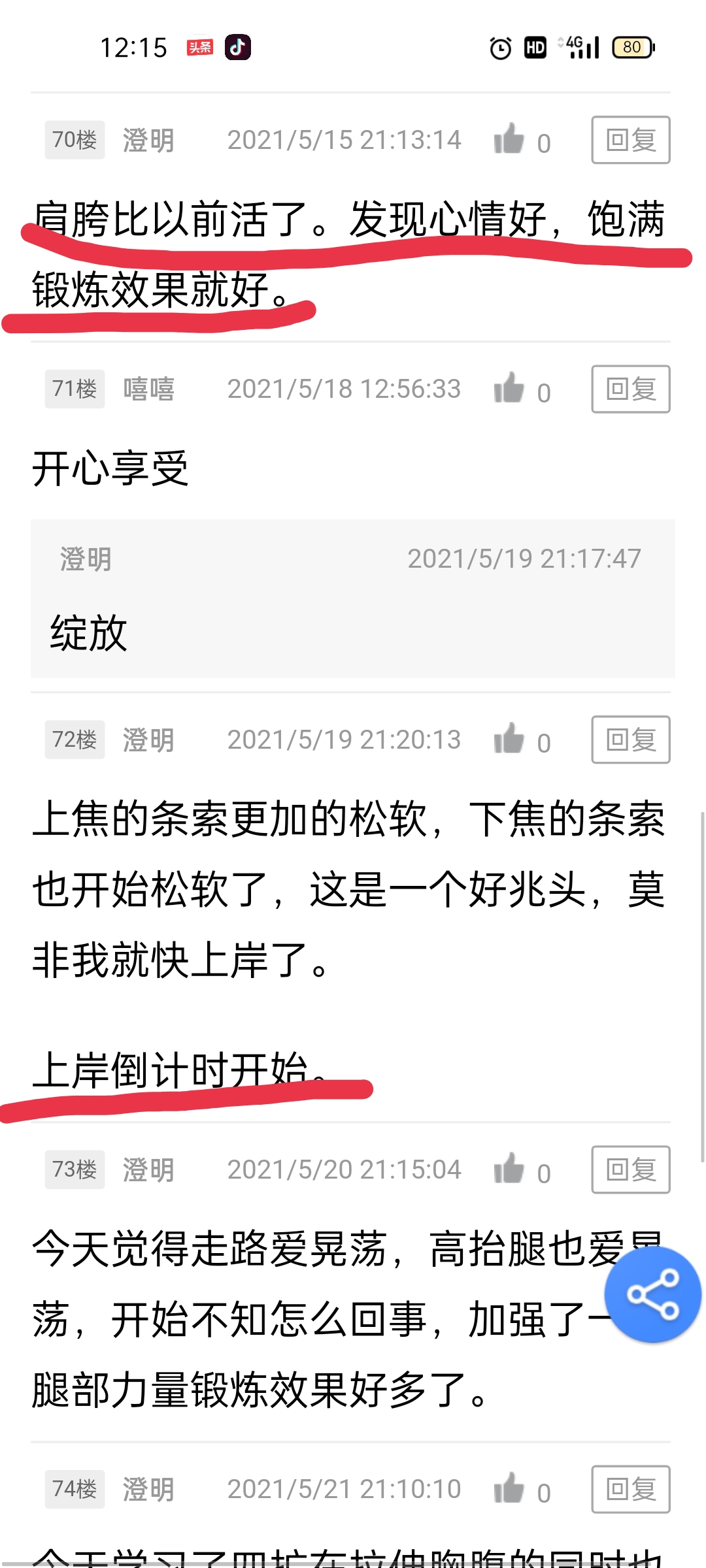
Task: Tap 回复 on the 72楼 comment
Action: pos(631,740)
